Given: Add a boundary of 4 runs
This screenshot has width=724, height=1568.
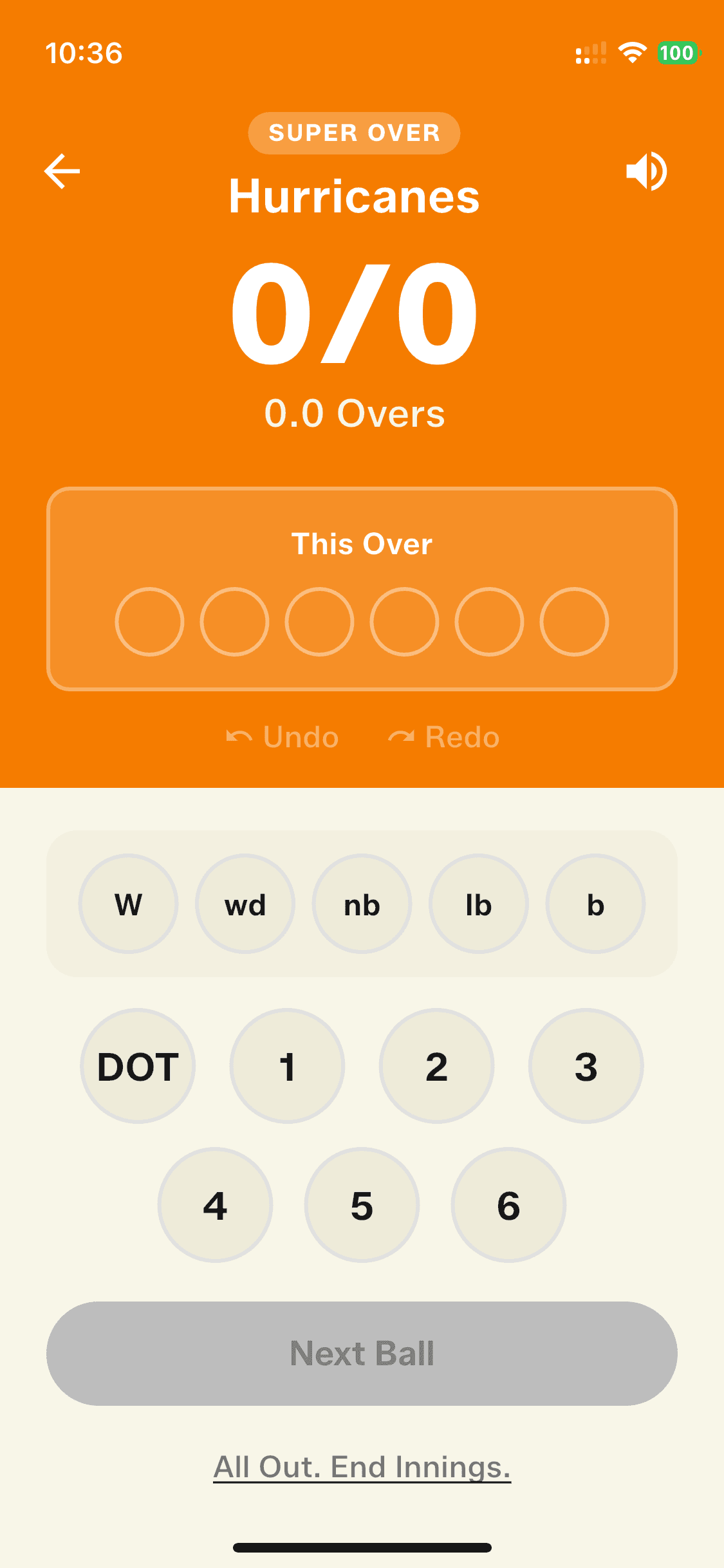Looking at the screenshot, I should pos(215,1205).
